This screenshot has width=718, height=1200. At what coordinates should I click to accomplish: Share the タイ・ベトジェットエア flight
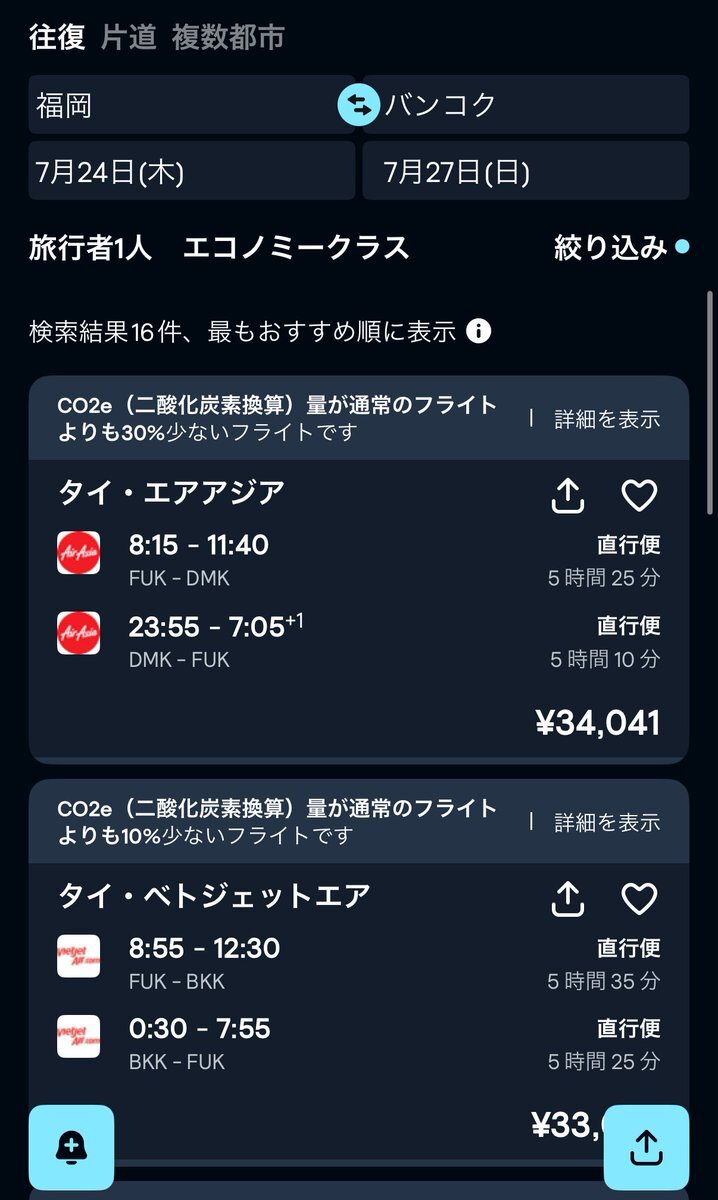click(567, 899)
